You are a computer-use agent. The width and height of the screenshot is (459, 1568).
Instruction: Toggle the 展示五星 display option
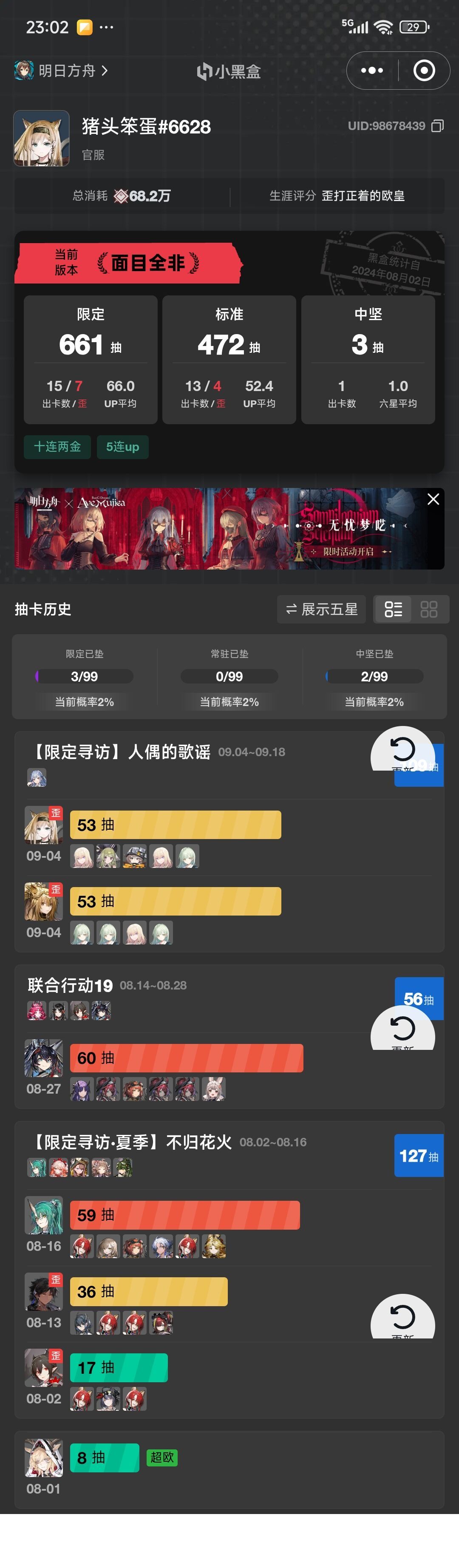pyautogui.click(x=321, y=609)
